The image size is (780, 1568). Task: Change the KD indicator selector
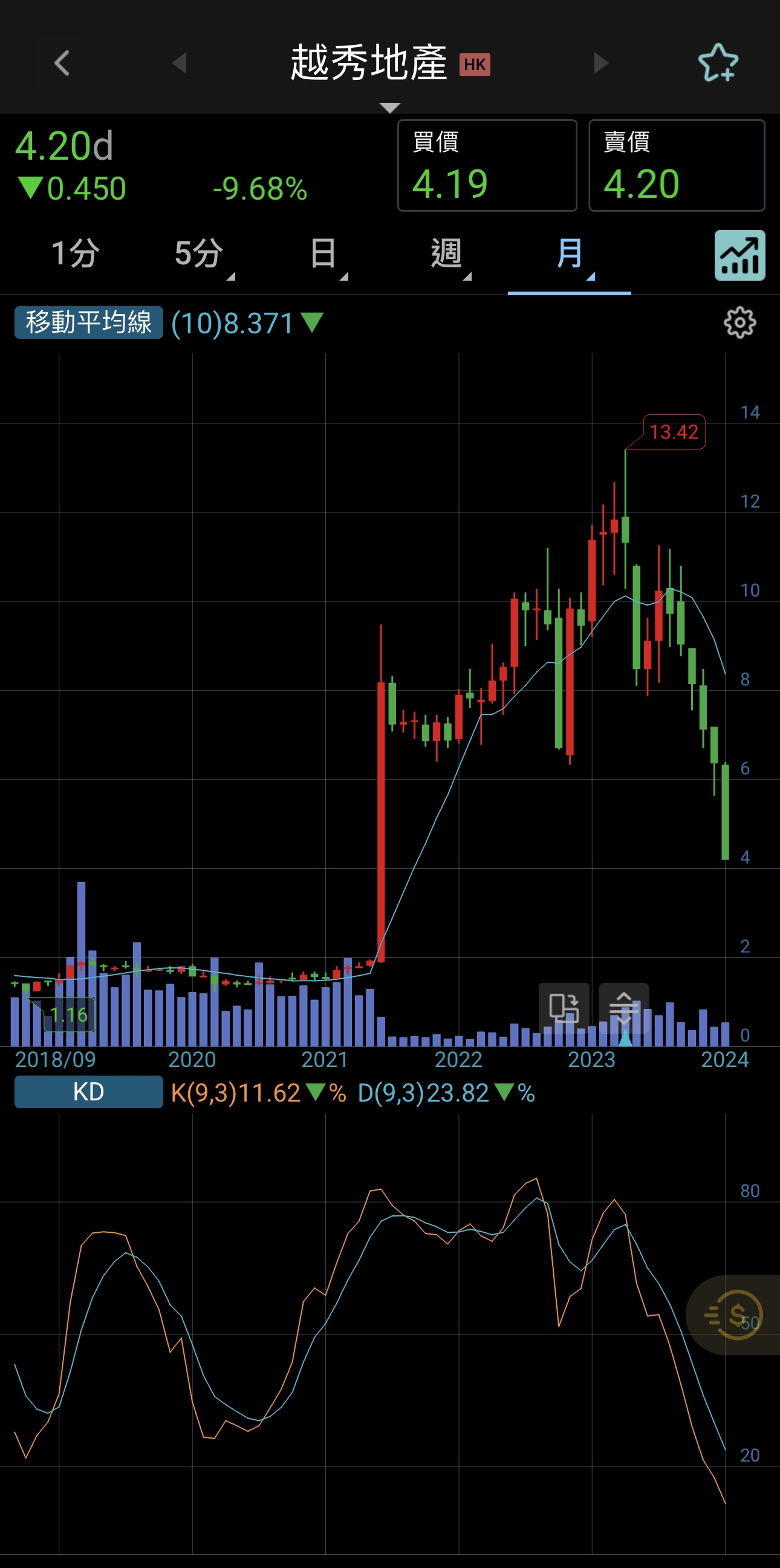(89, 1092)
